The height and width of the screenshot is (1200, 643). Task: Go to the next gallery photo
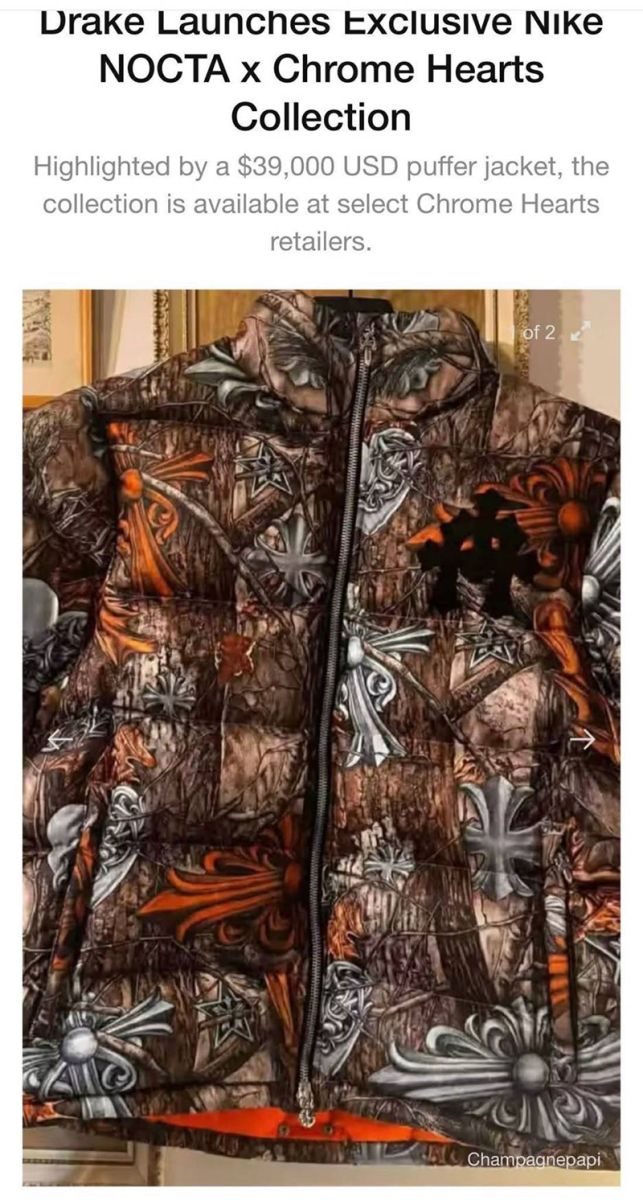point(582,739)
